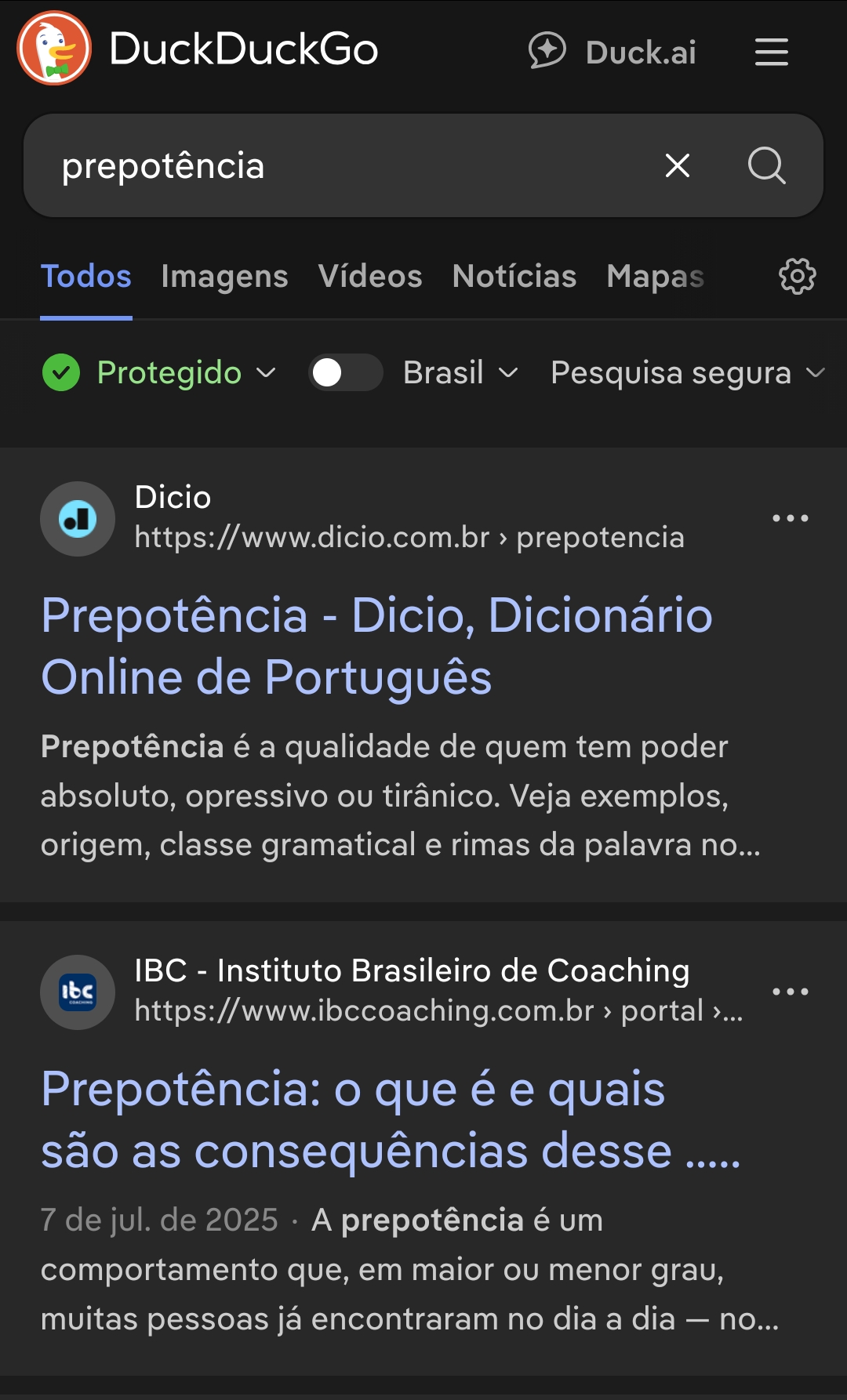Open more options for Dicio result
847x1400 pixels.
790,518
